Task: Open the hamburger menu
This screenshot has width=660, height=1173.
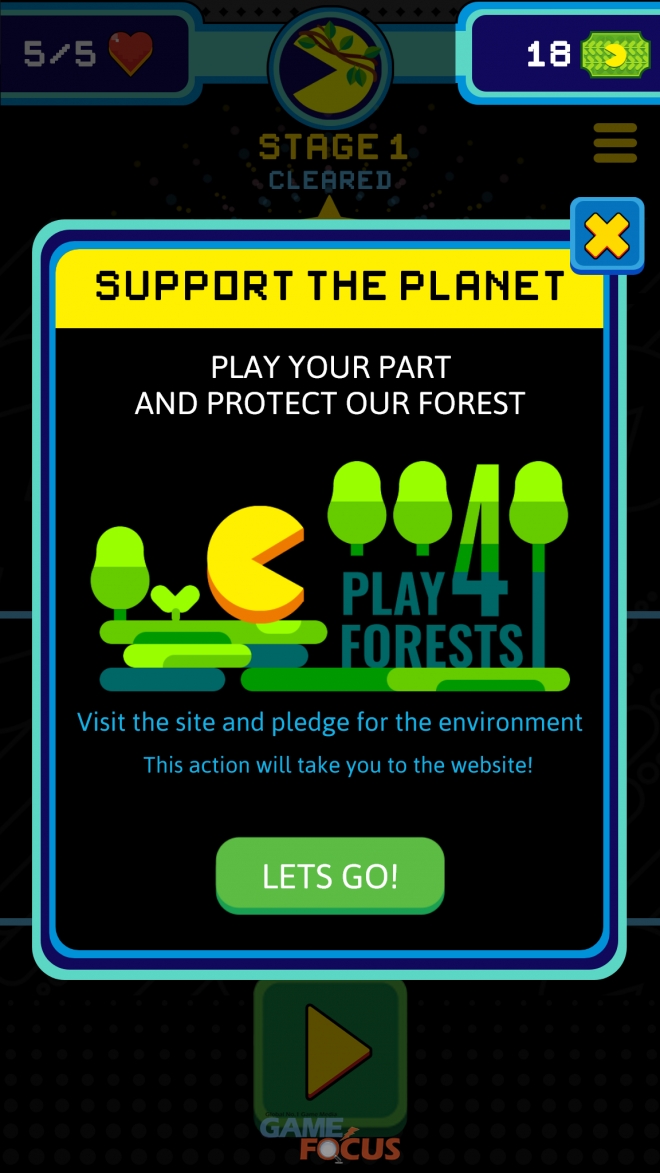Action: tap(614, 143)
